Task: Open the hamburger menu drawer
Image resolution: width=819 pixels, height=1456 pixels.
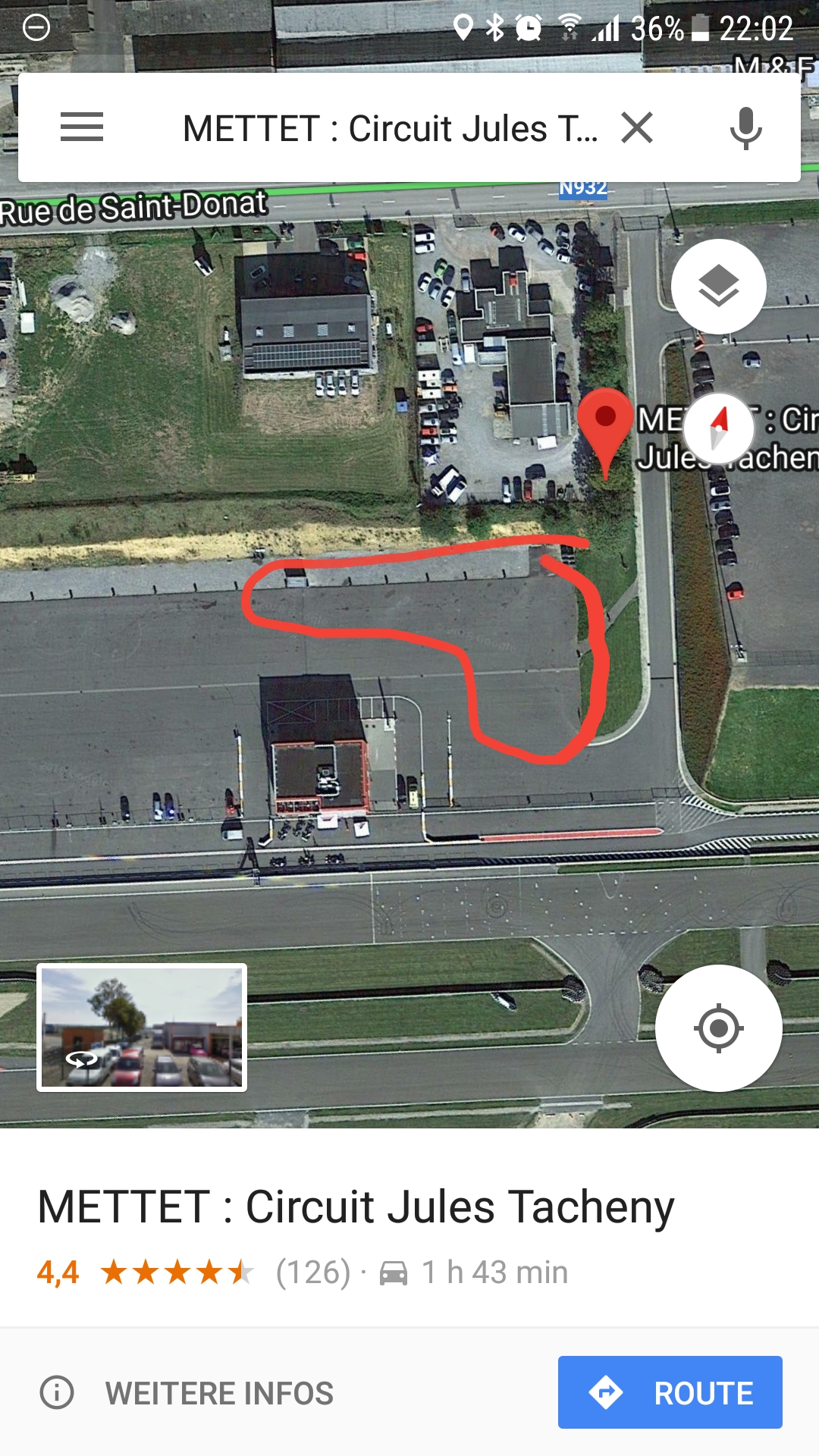Action: click(82, 127)
